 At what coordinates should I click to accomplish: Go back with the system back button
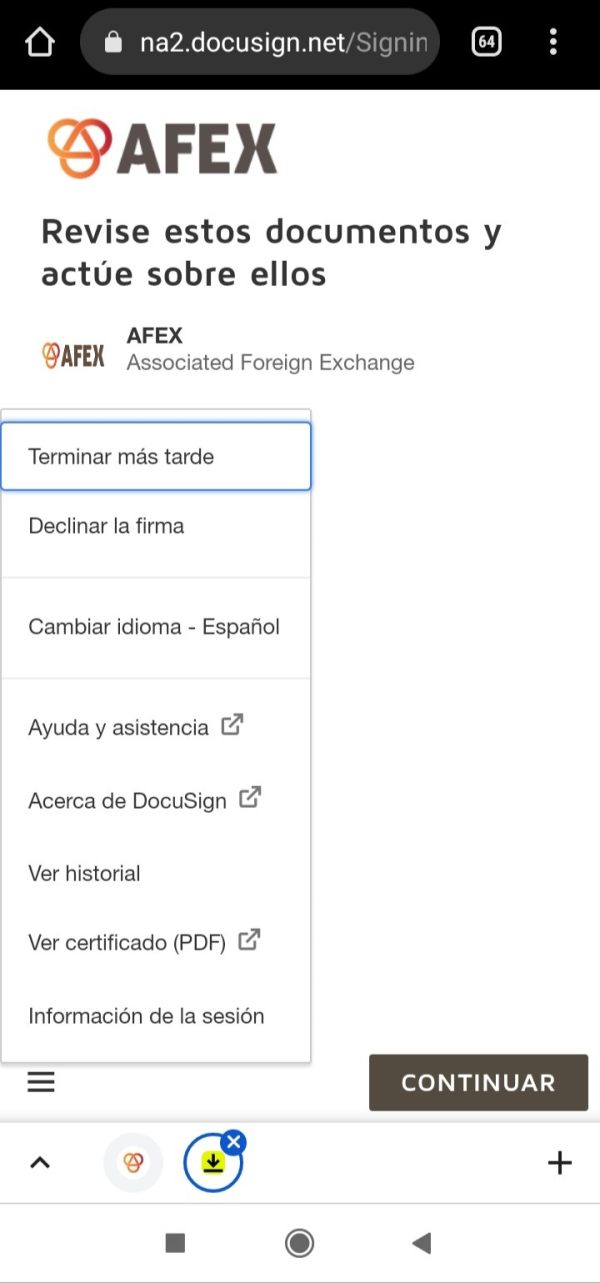pos(422,1243)
